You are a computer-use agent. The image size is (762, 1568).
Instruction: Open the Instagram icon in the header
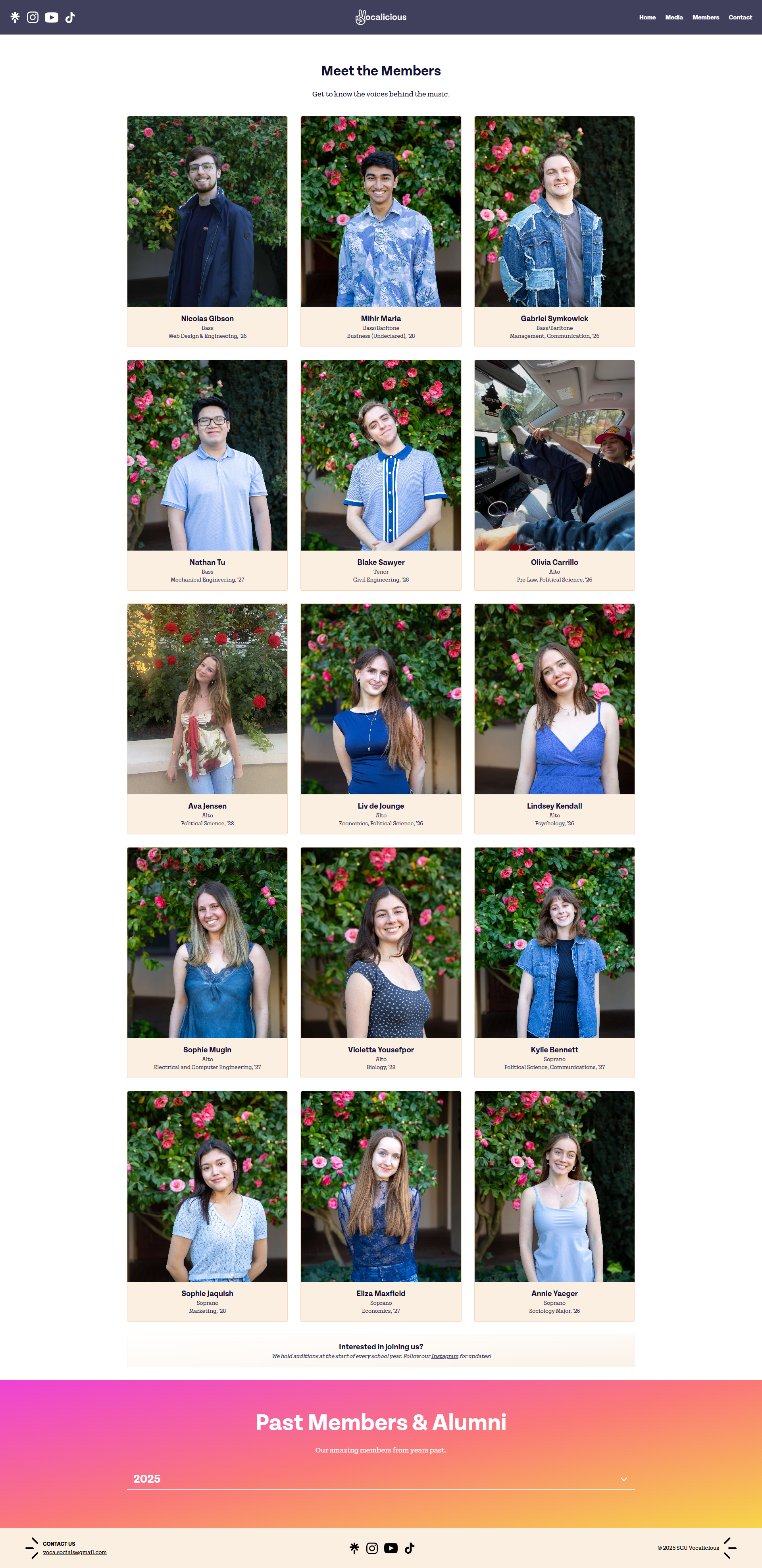pos(33,17)
